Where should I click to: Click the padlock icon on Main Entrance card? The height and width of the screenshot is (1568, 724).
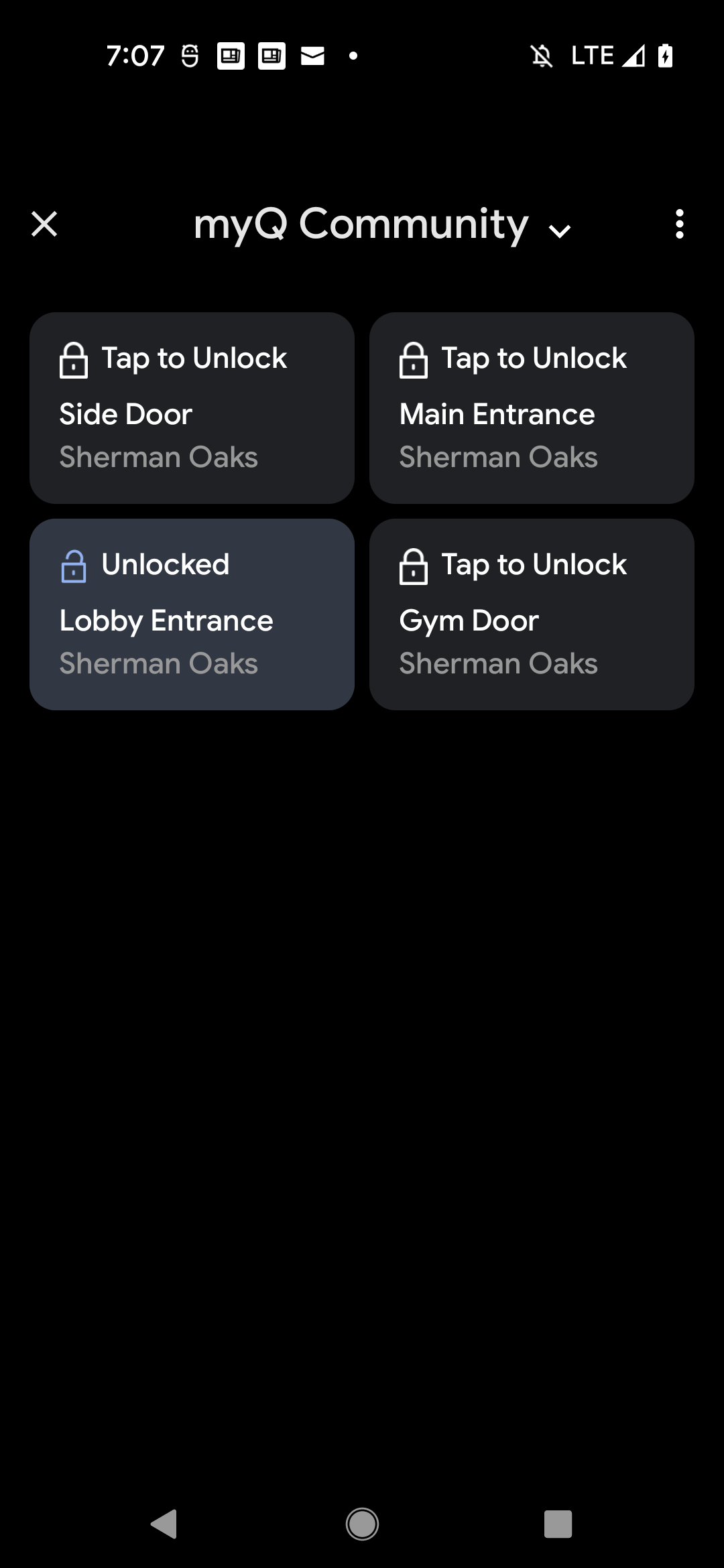coord(414,360)
